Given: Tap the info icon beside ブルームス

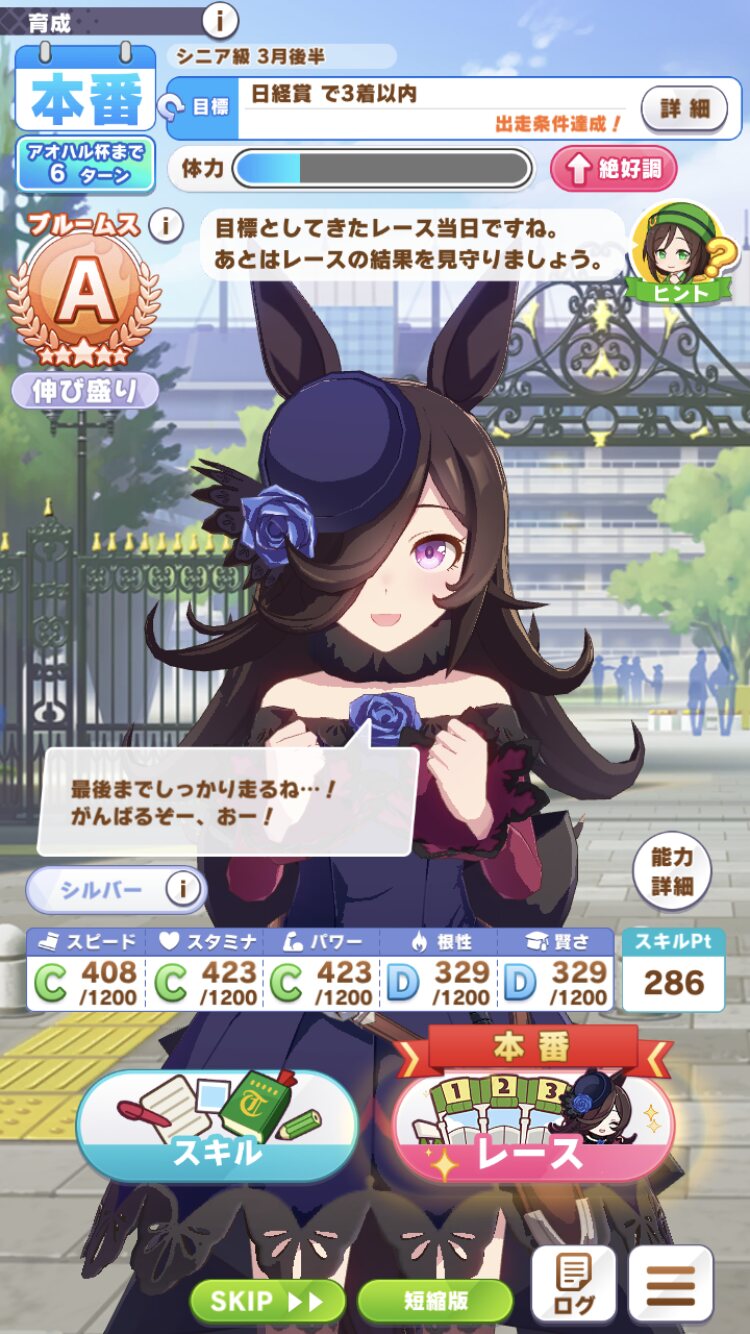Looking at the screenshot, I should point(165,225).
